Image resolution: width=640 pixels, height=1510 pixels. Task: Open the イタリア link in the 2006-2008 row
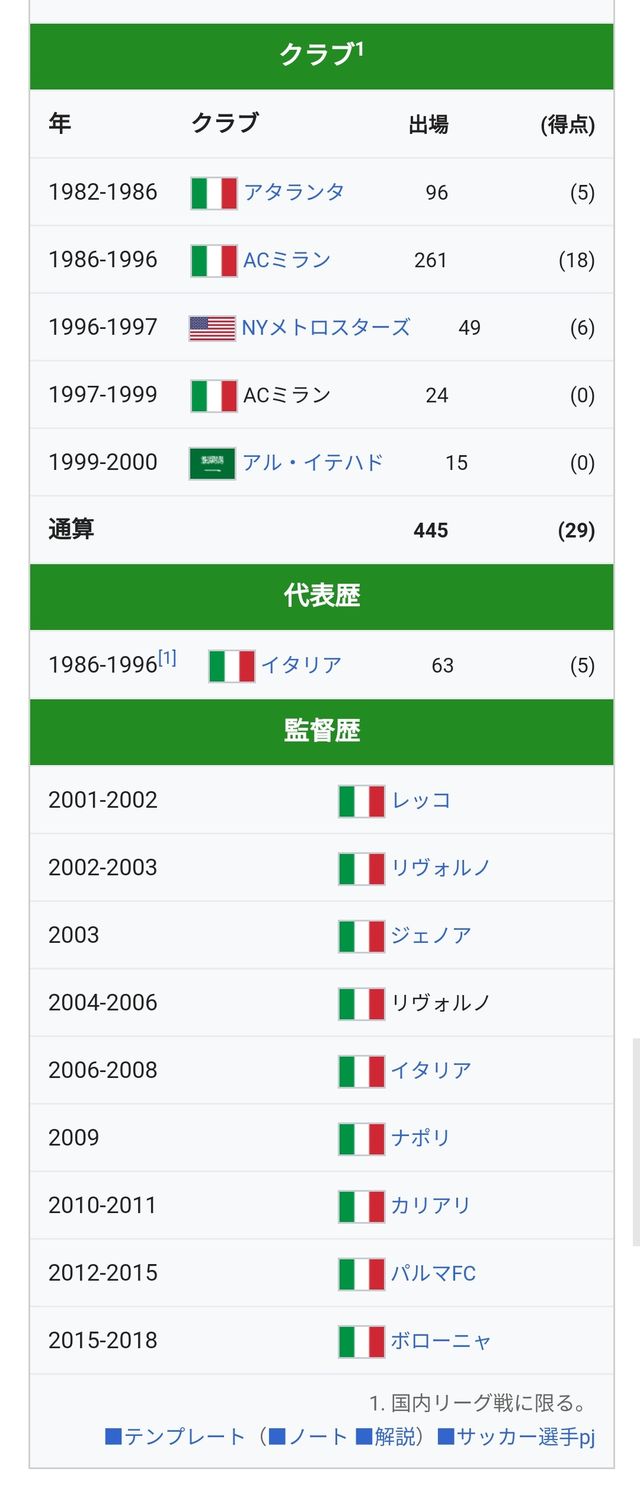pos(431,1070)
